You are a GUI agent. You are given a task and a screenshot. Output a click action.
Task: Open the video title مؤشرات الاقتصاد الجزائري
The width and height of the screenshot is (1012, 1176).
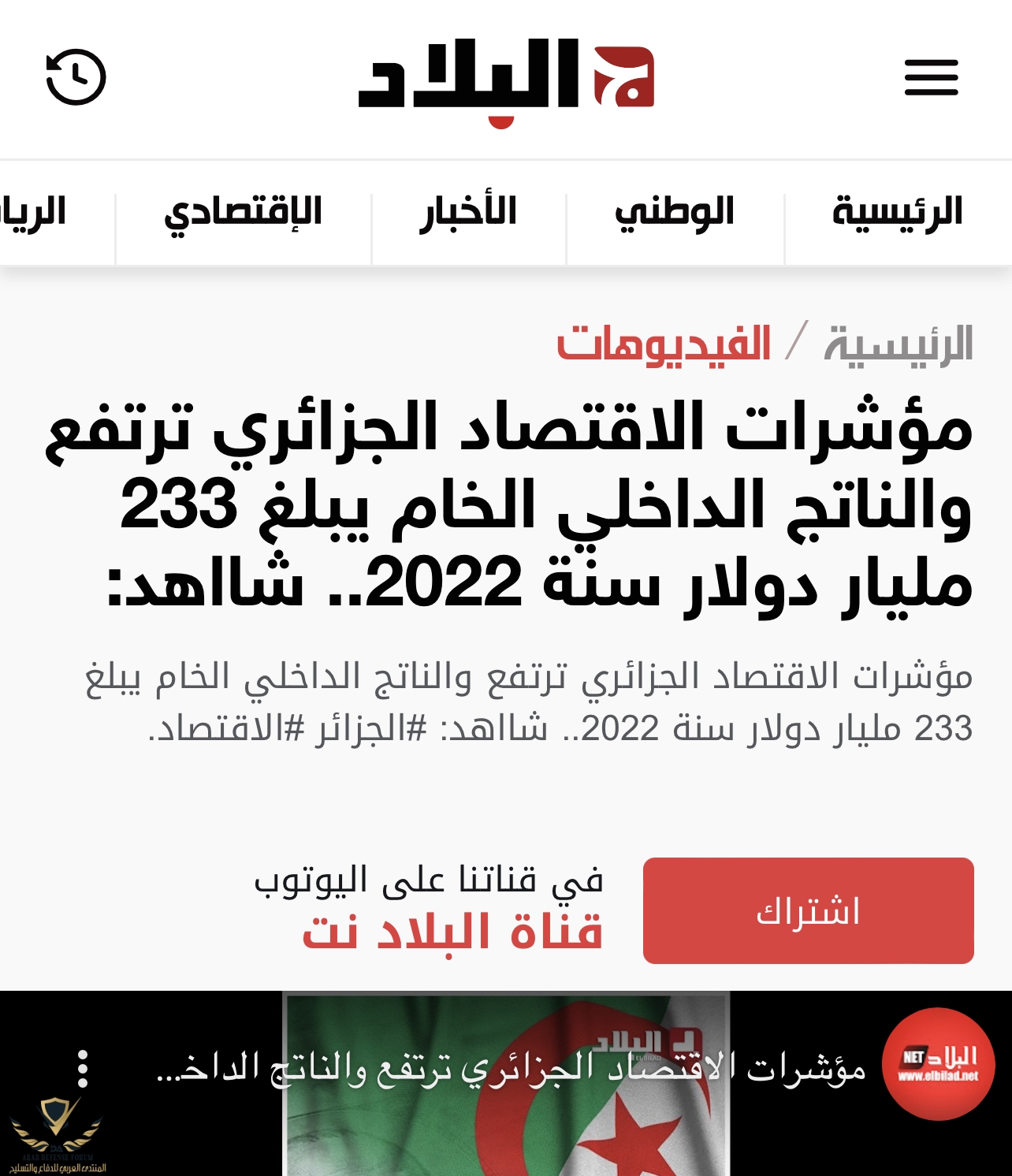click(511, 1069)
